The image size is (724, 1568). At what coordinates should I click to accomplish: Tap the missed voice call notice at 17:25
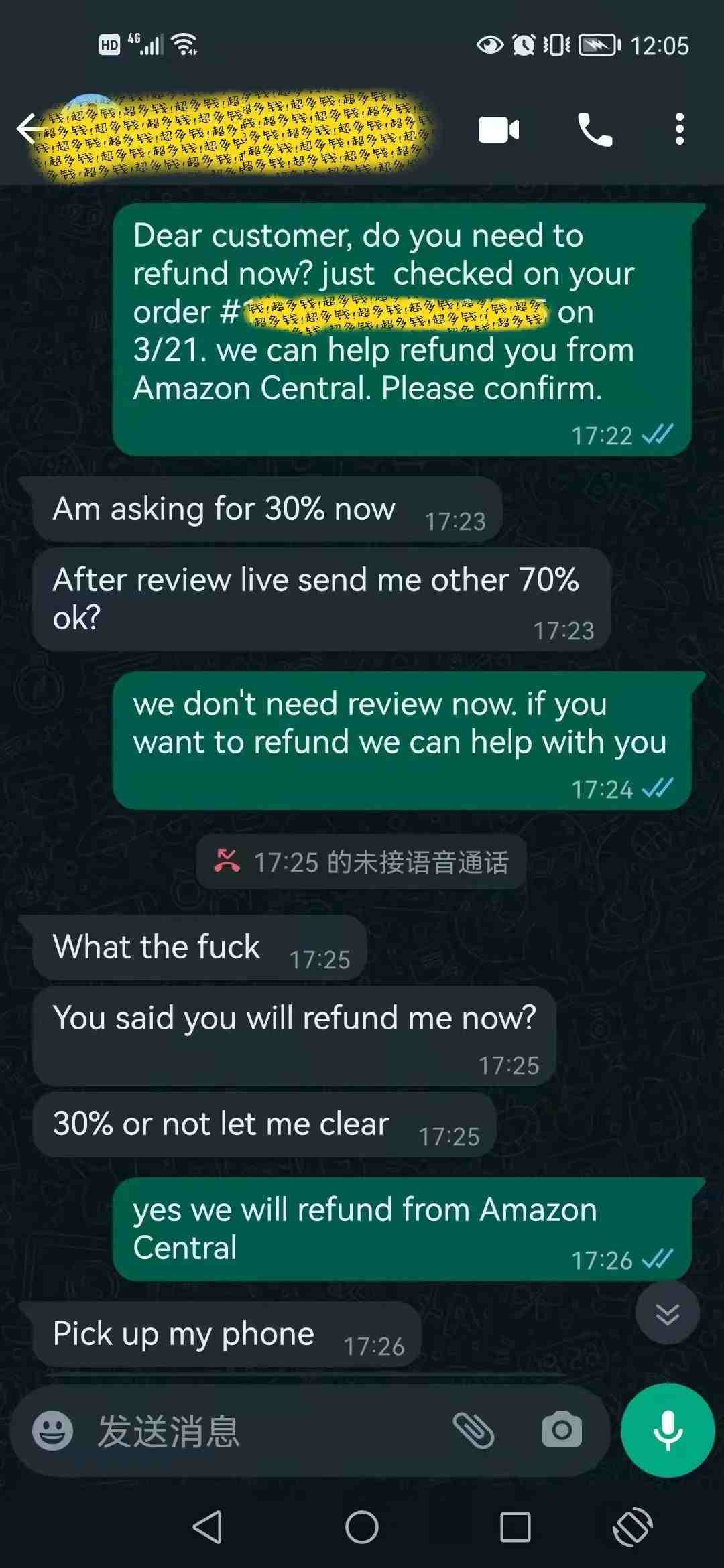361,862
